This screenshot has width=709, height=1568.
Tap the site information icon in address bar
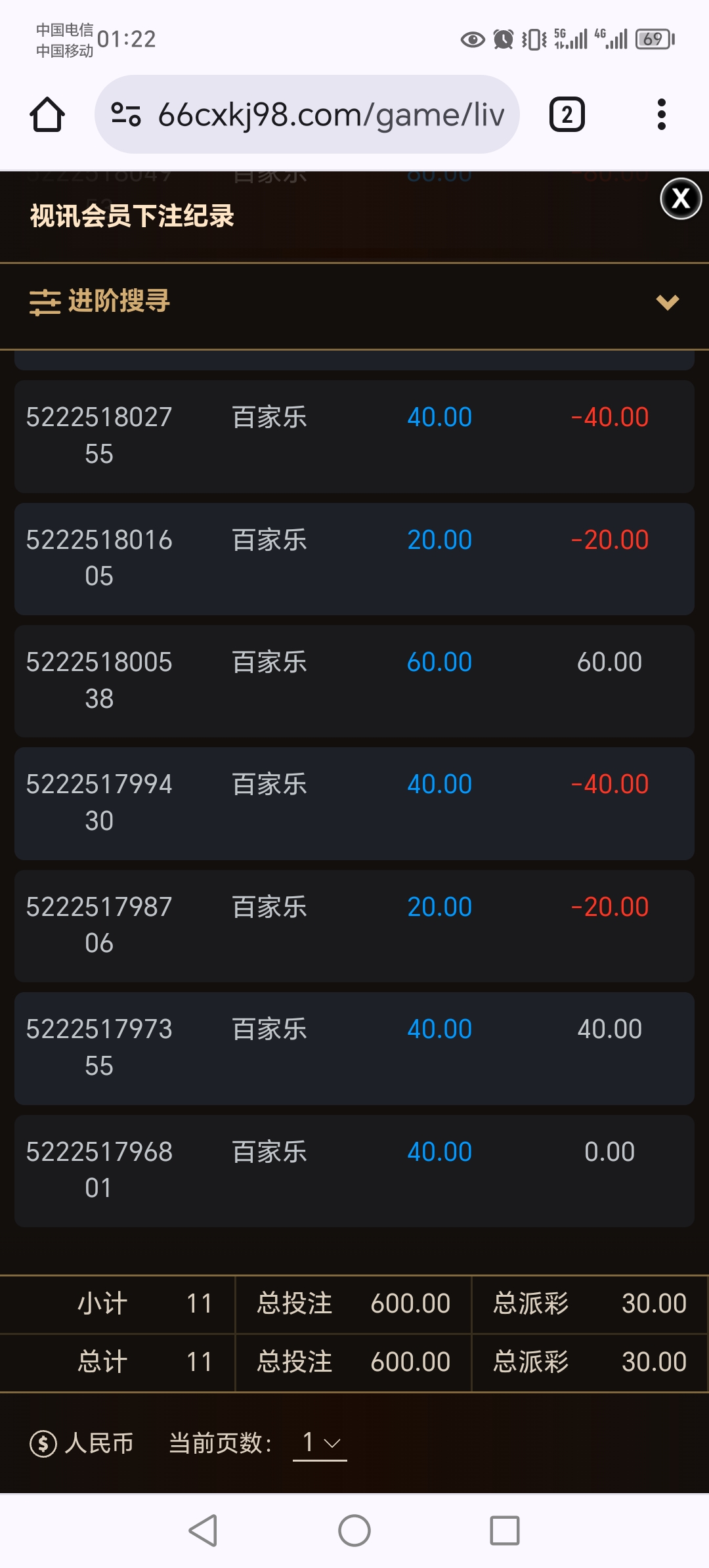click(127, 114)
